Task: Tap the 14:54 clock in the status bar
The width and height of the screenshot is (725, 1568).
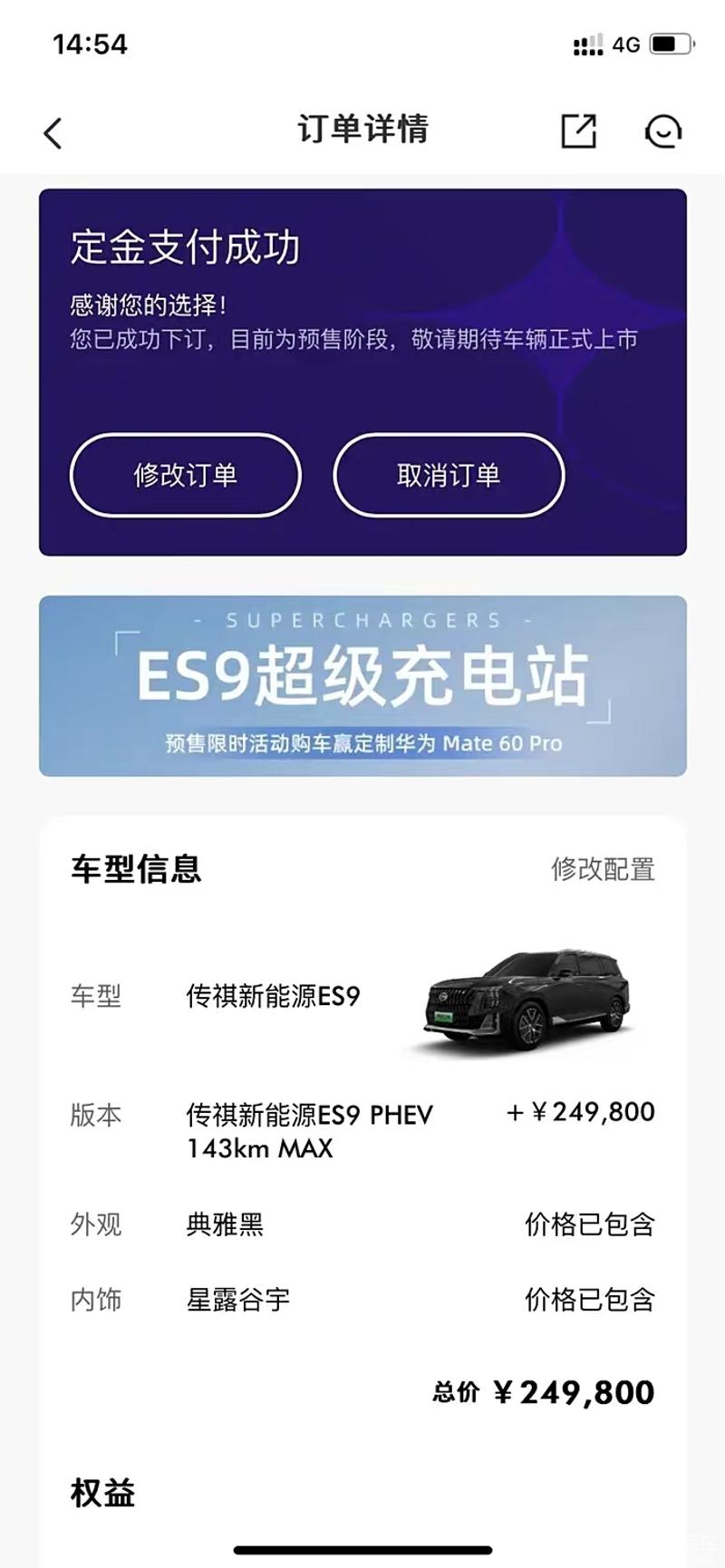Action: tap(89, 43)
